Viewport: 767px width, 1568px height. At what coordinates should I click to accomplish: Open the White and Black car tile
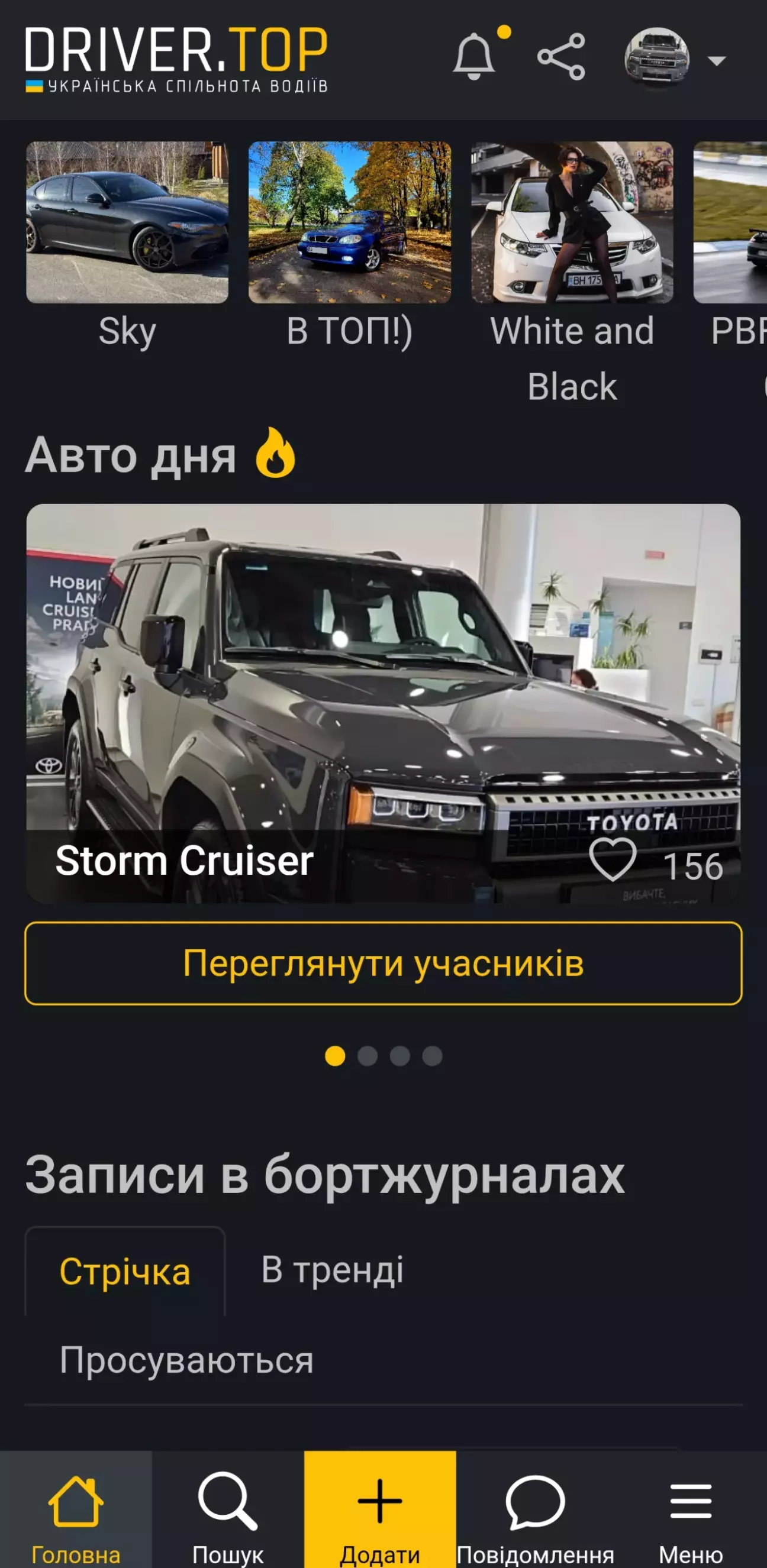(572, 223)
